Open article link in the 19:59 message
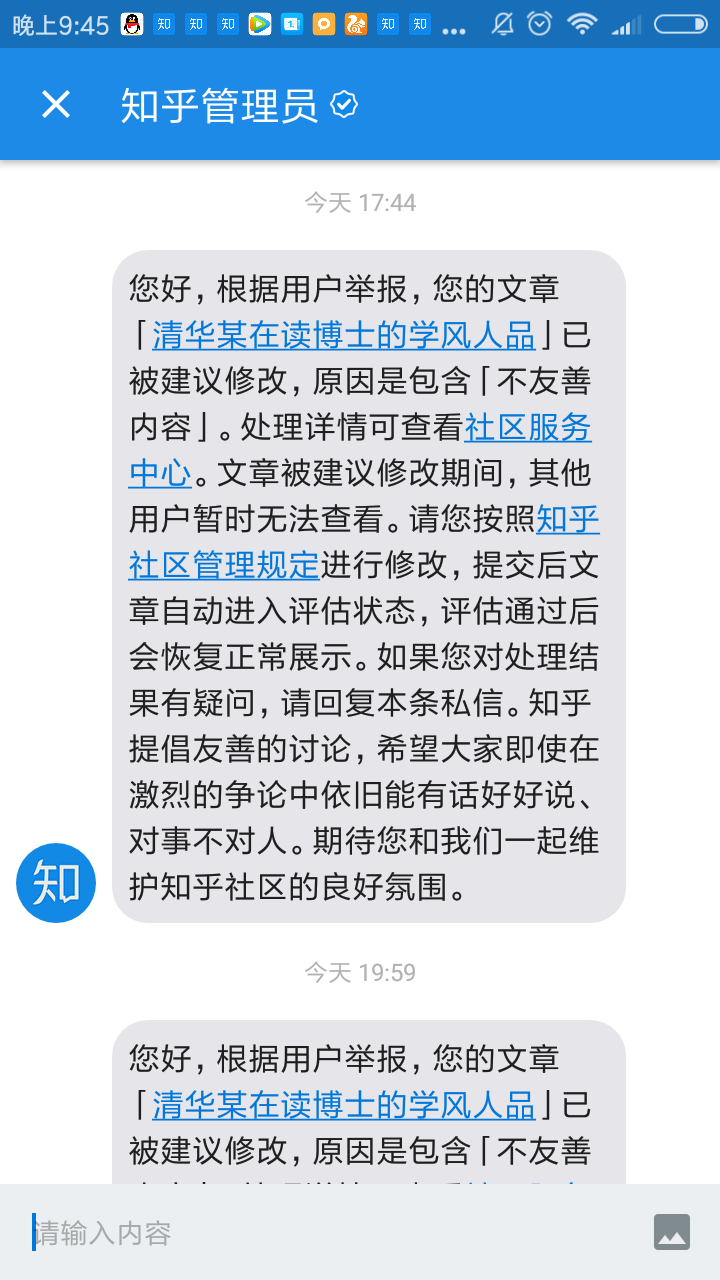This screenshot has width=720, height=1280. [x=343, y=1106]
